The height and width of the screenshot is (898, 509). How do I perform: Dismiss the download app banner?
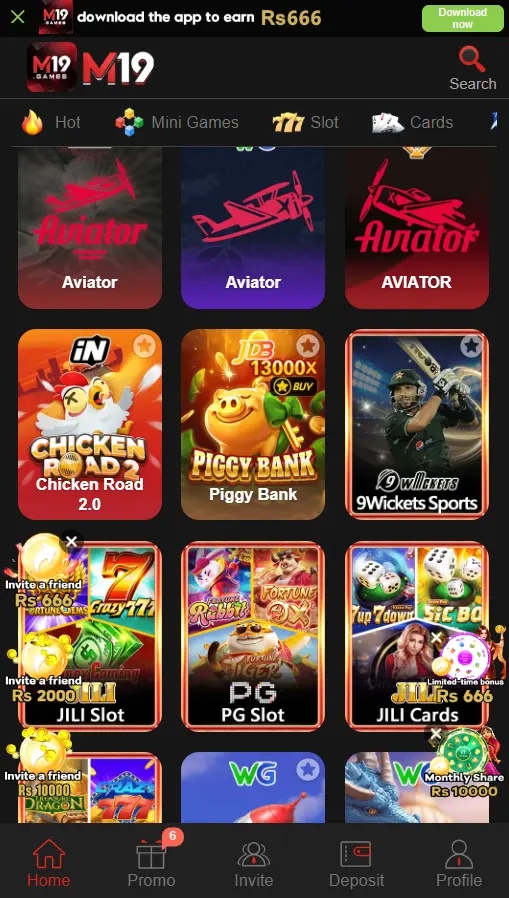click(x=18, y=17)
